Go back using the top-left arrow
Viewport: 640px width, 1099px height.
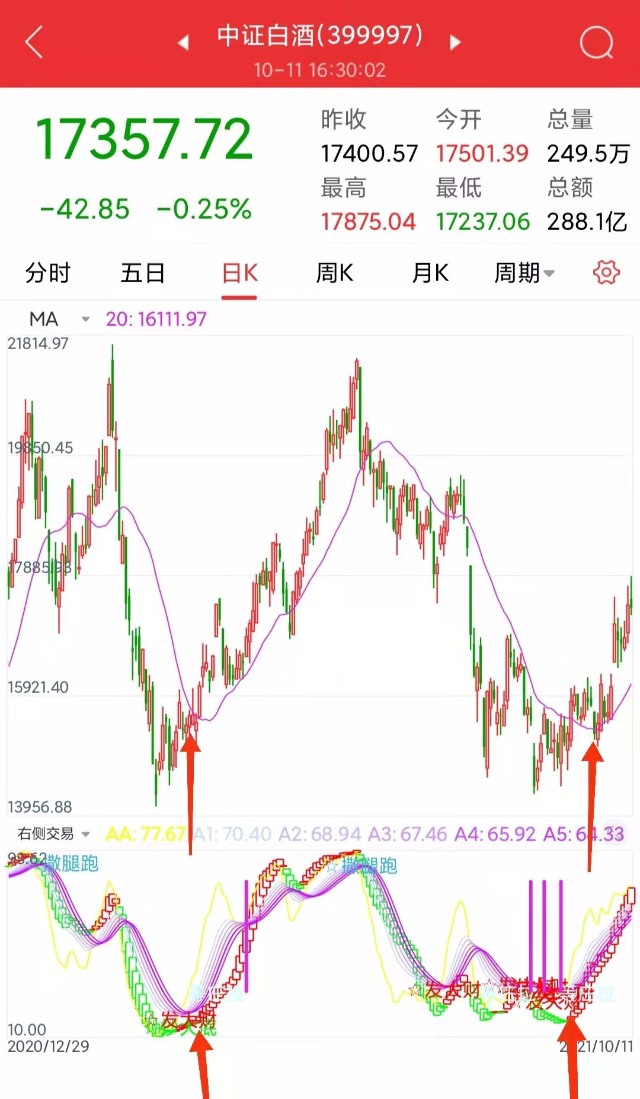pyautogui.click(x=34, y=43)
